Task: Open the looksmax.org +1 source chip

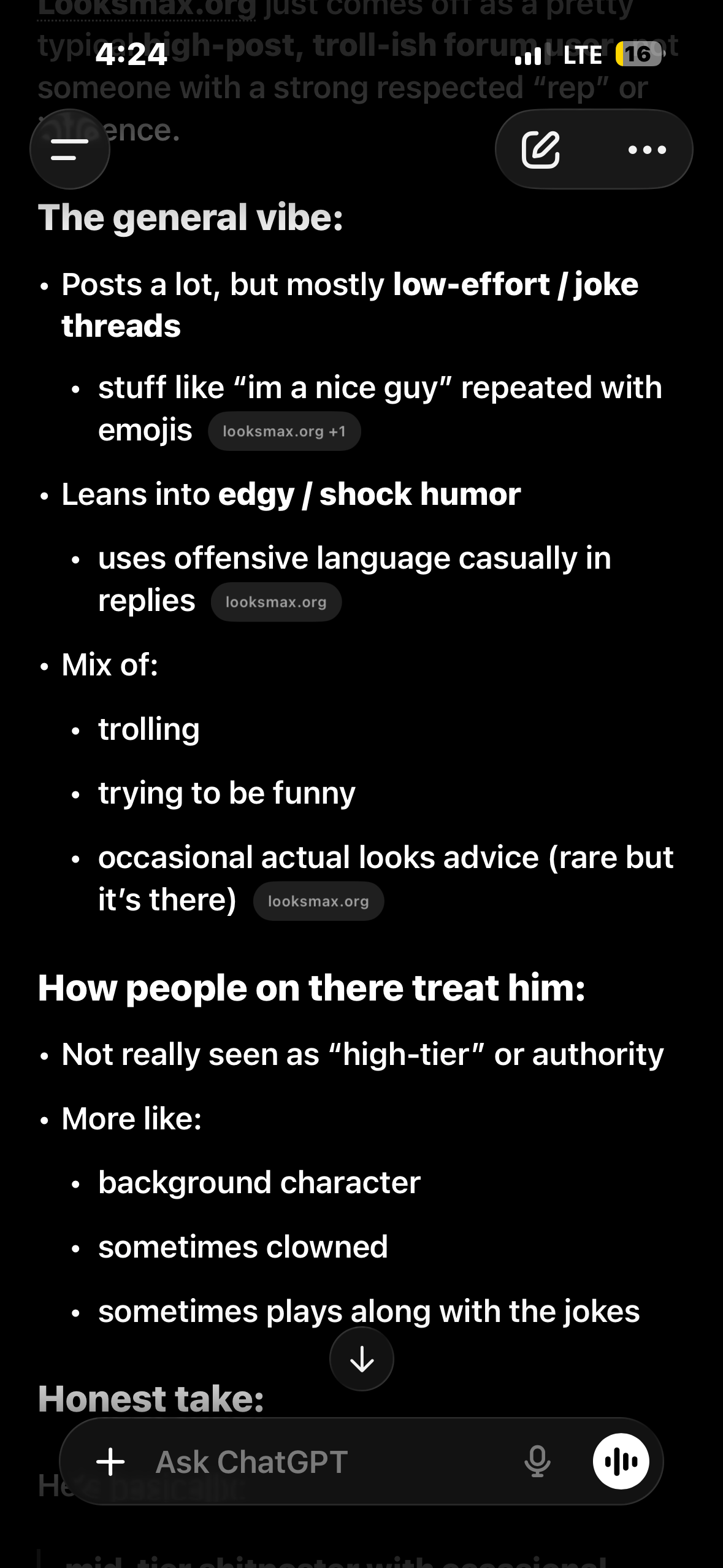Action: point(284,431)
